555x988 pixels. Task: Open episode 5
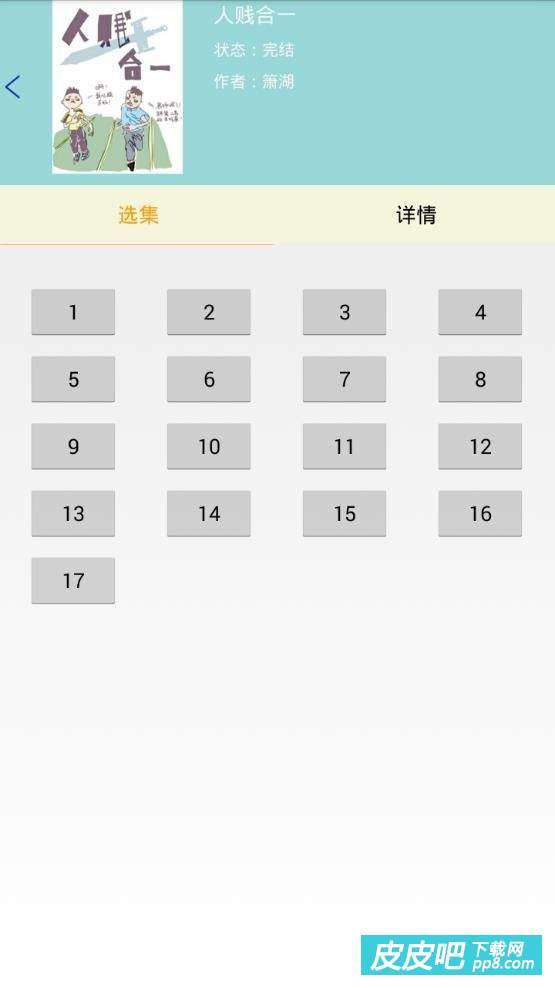tap(73, 379)
